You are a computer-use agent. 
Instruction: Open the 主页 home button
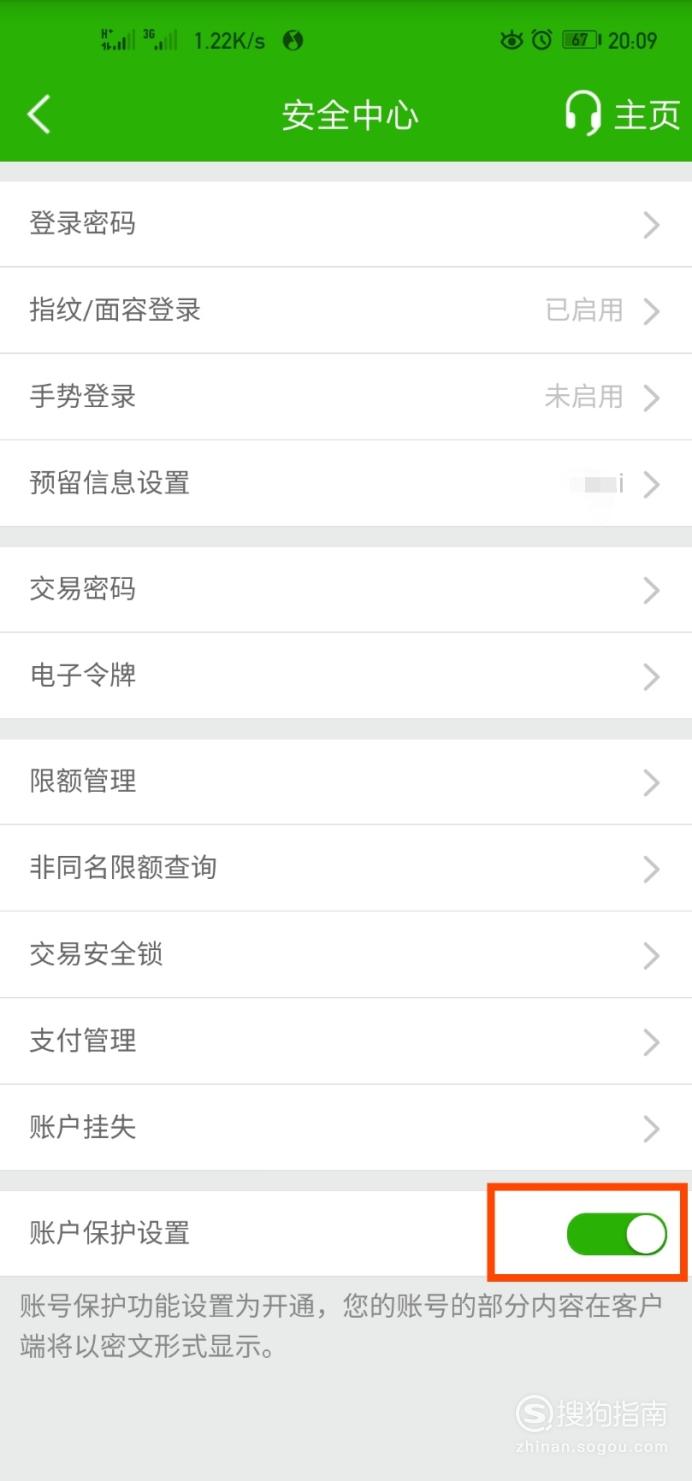click(x=622, y=115)
